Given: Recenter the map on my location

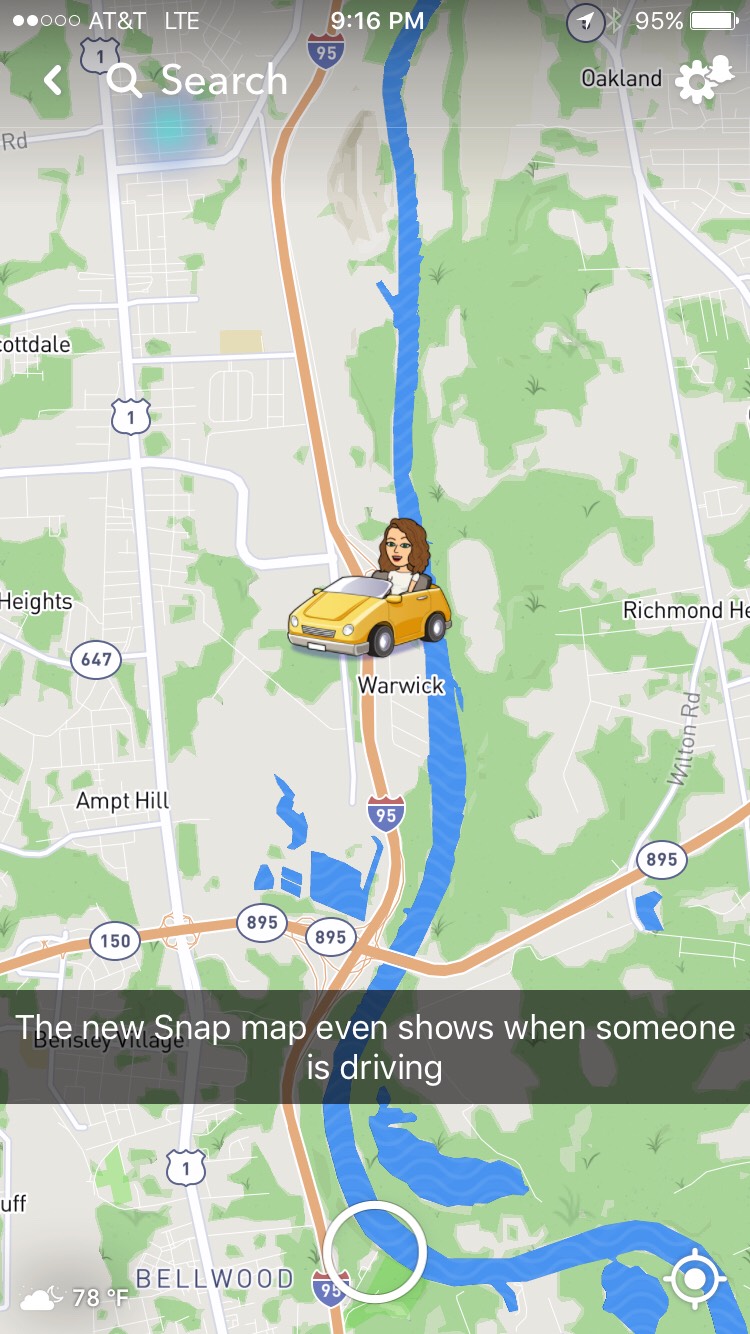Looking at the screenshot, I should 695,1281.
